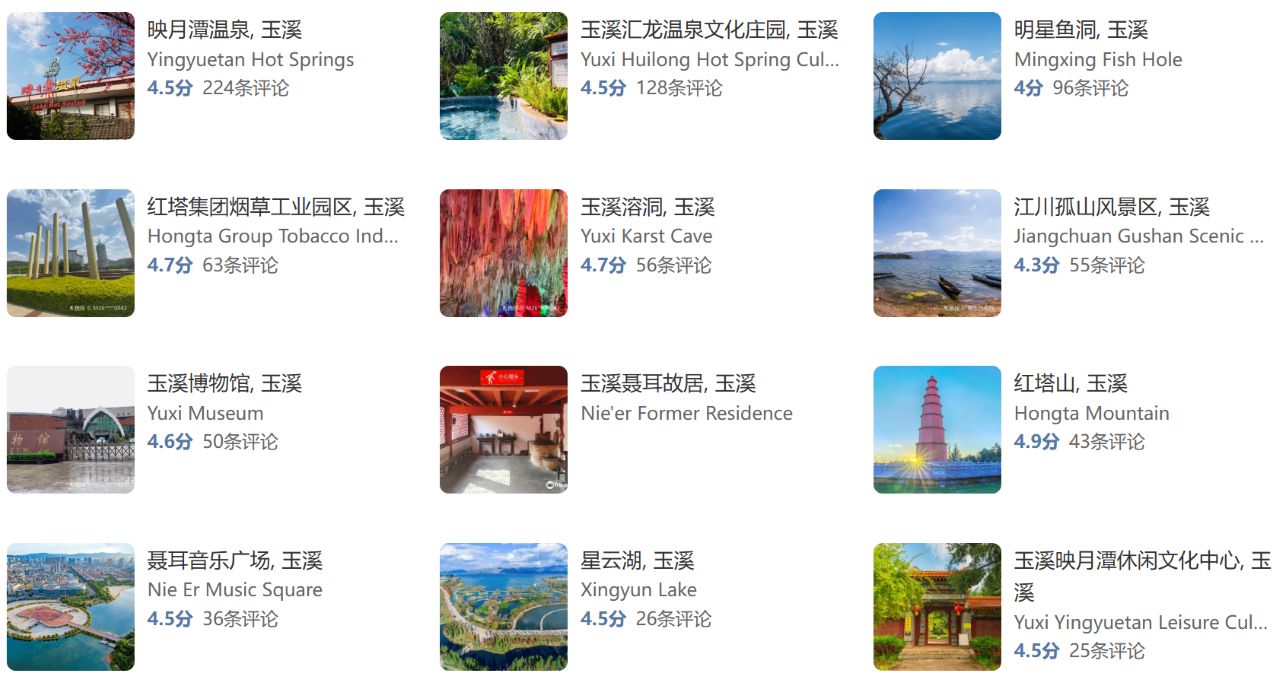Open Yuxi Huilong Hot Spring listing
The image size is (1280, 680).
click(x=709, y=31)
